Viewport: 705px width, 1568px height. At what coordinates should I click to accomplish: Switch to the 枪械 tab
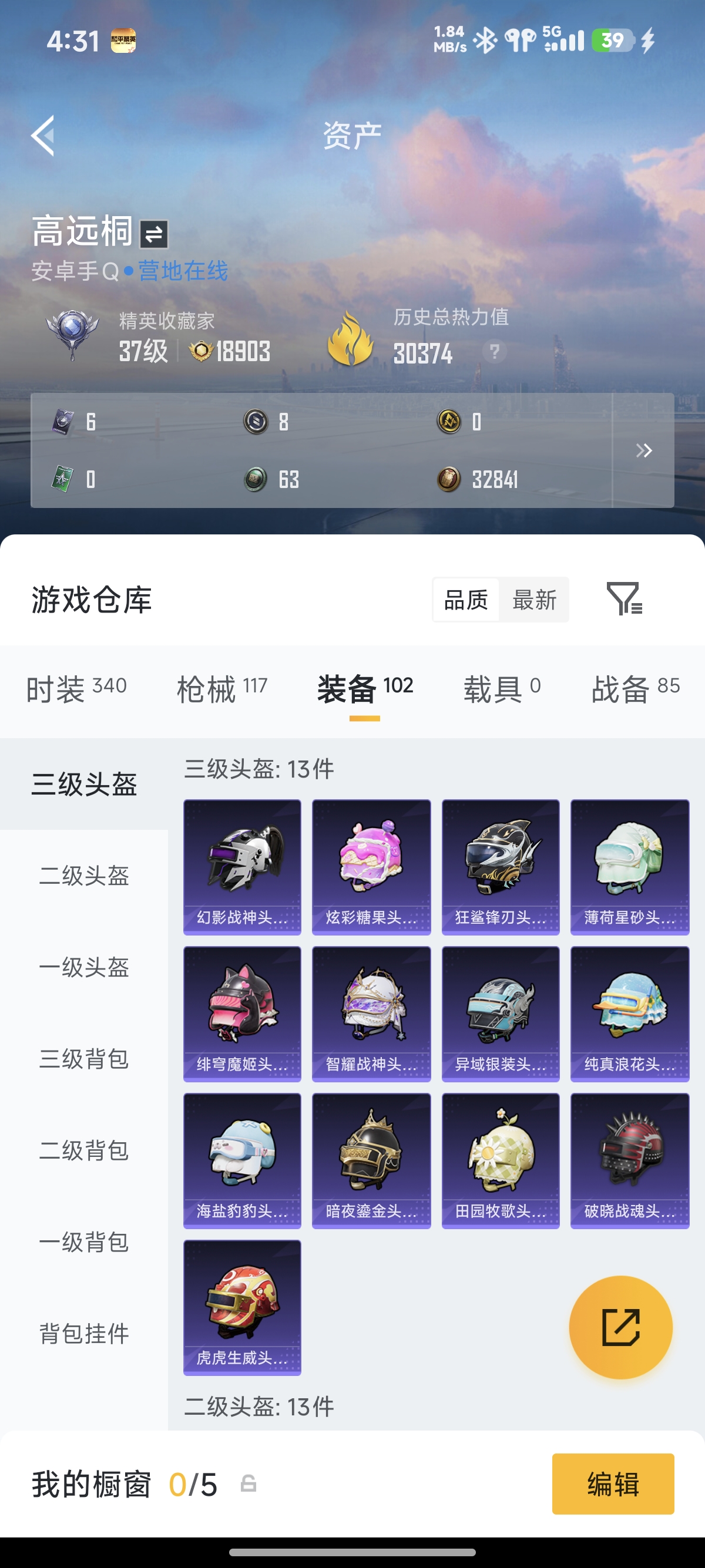coord(221,689)
